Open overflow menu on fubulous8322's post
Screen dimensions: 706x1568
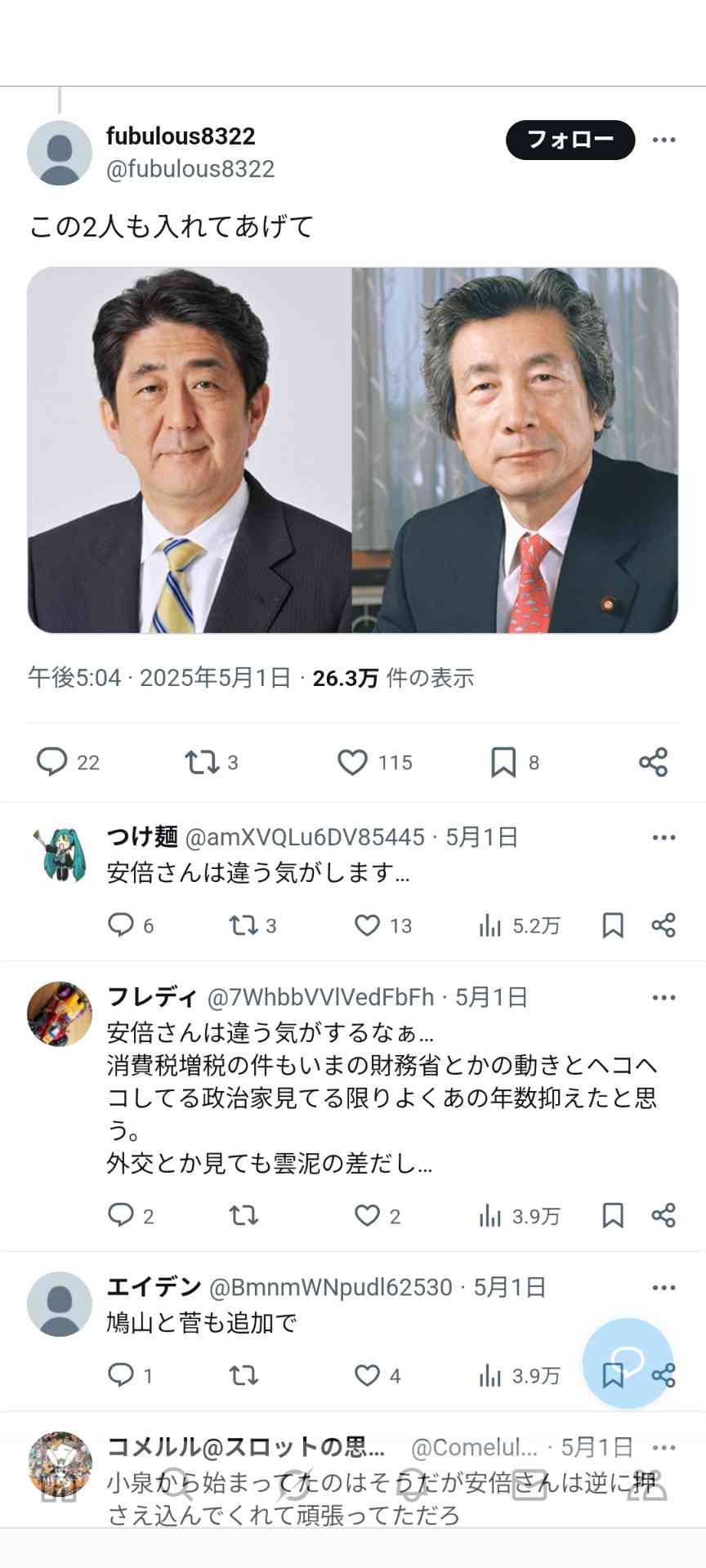point(664,140)
